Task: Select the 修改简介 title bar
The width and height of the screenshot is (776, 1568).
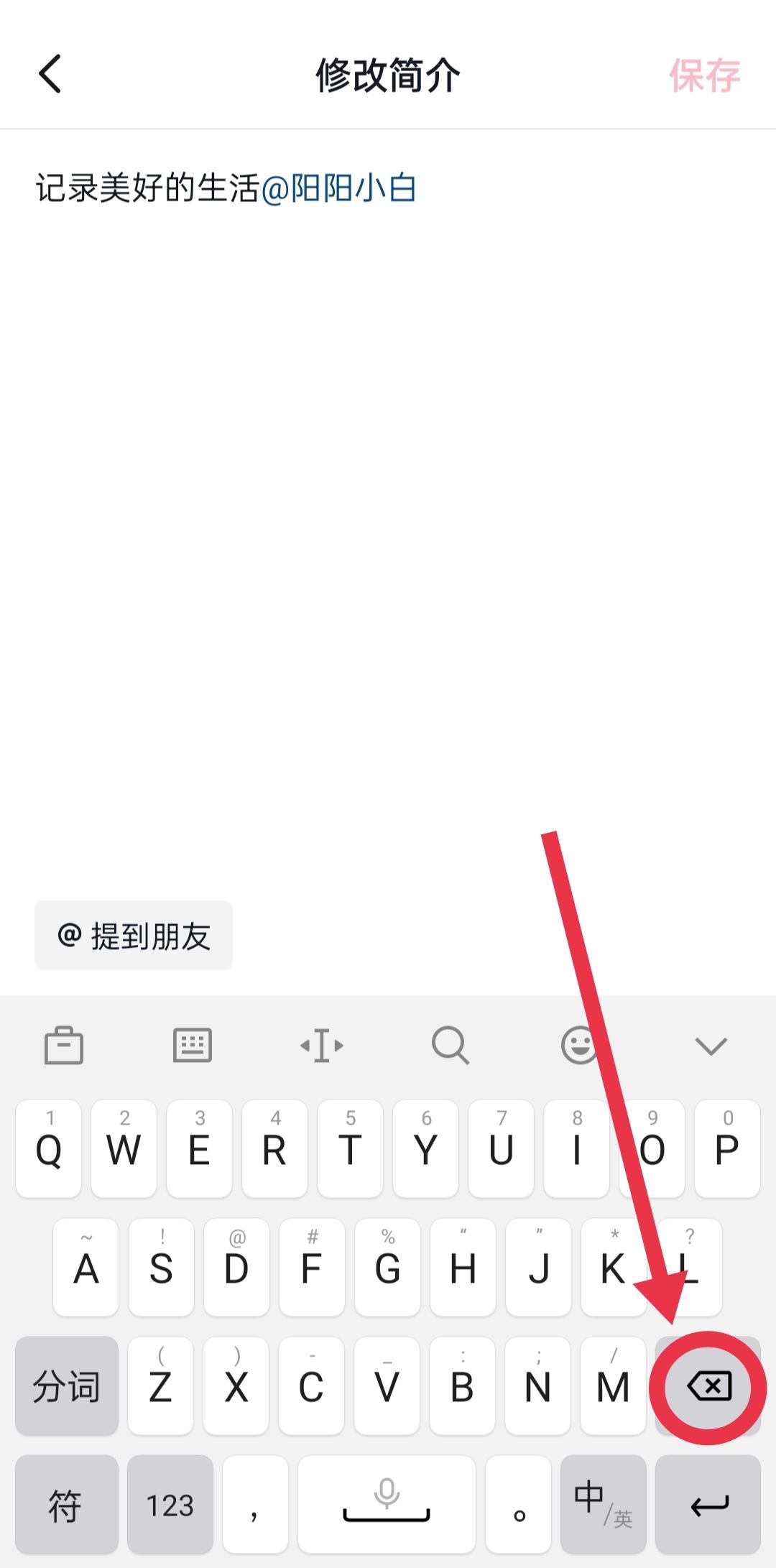Action: [x=387, y=75]
